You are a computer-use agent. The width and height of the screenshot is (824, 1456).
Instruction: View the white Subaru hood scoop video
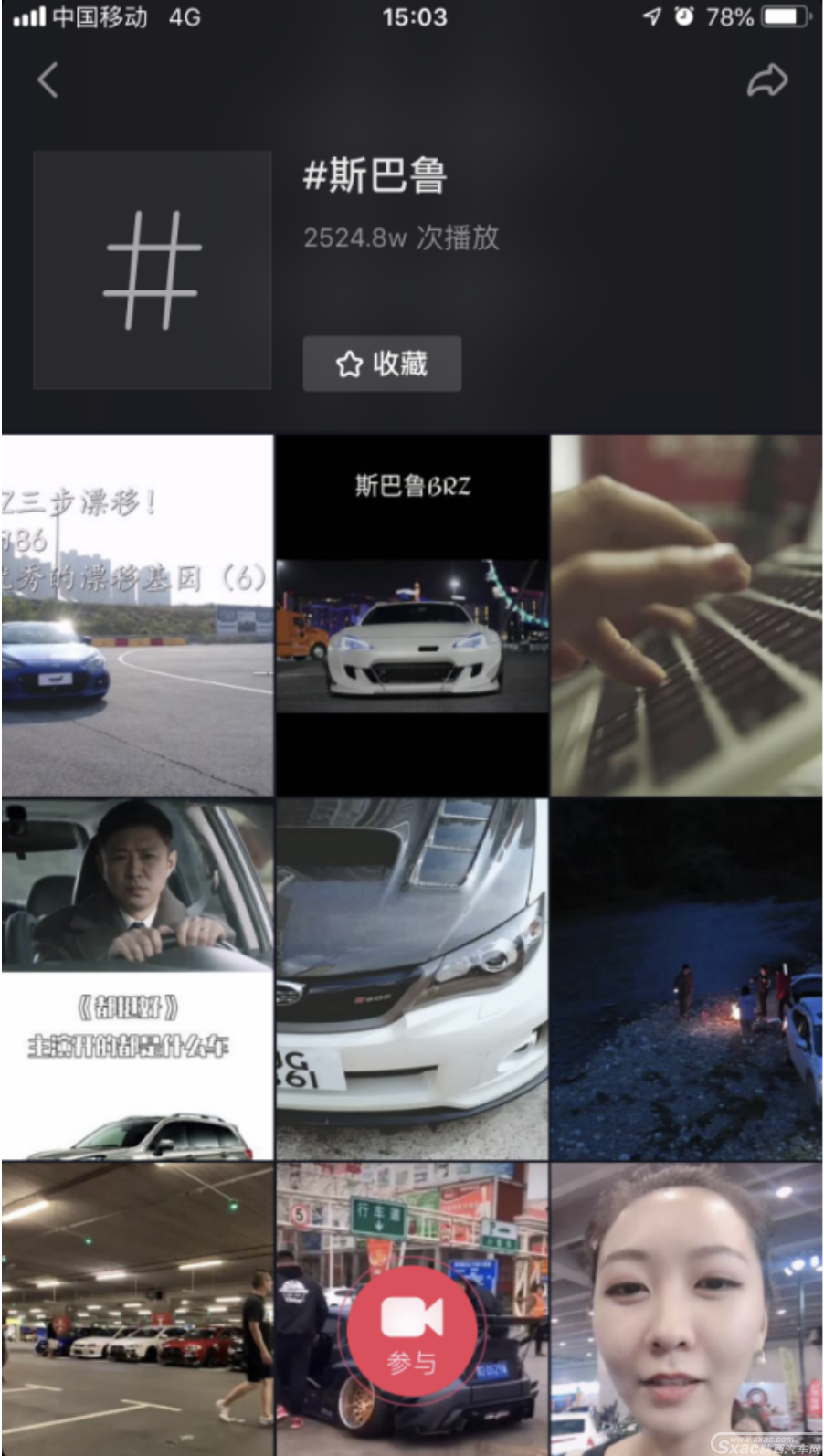click(412, 979)
